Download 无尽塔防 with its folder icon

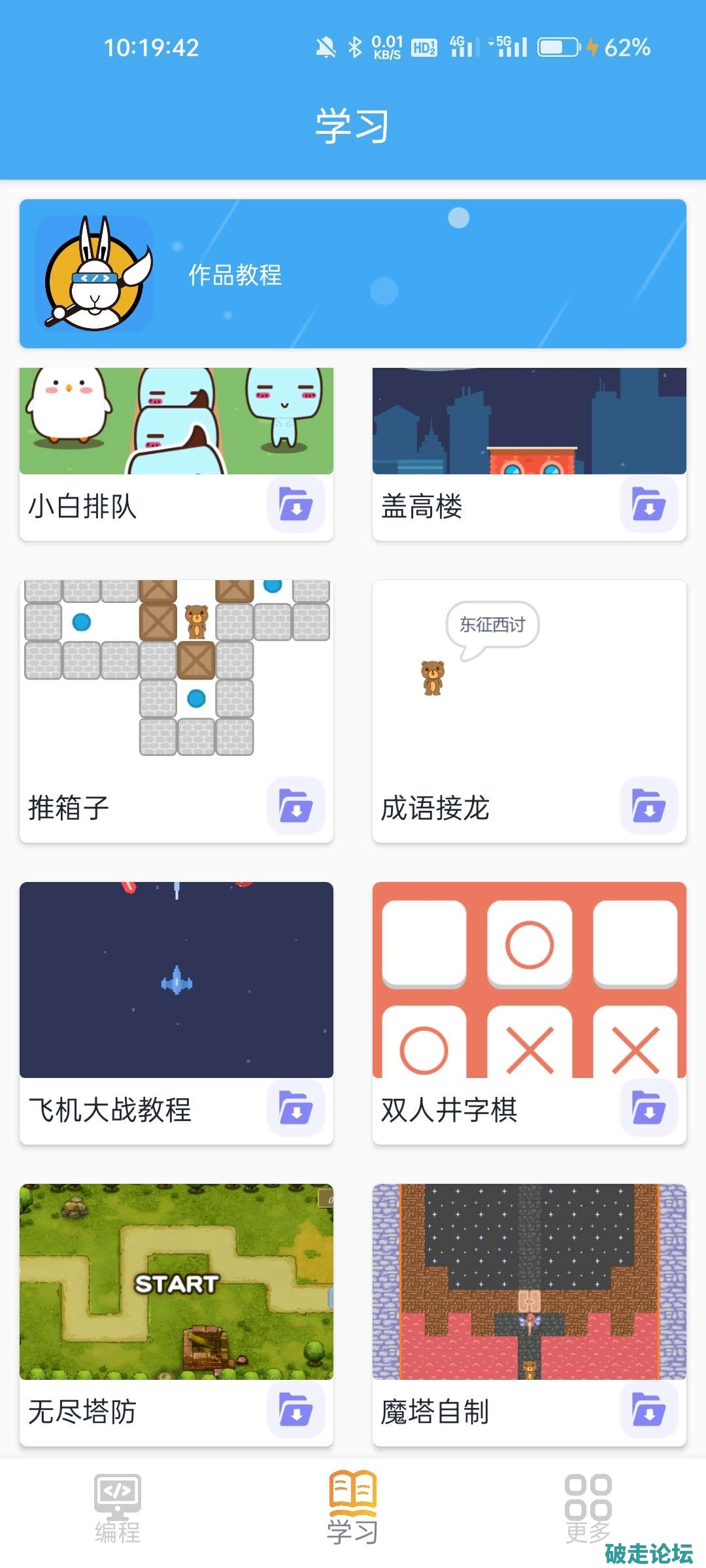[295, 1409]
